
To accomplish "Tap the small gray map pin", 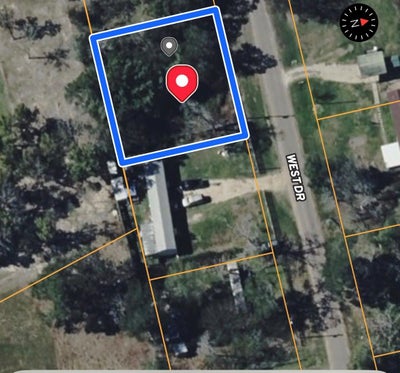I will (169, 46).
